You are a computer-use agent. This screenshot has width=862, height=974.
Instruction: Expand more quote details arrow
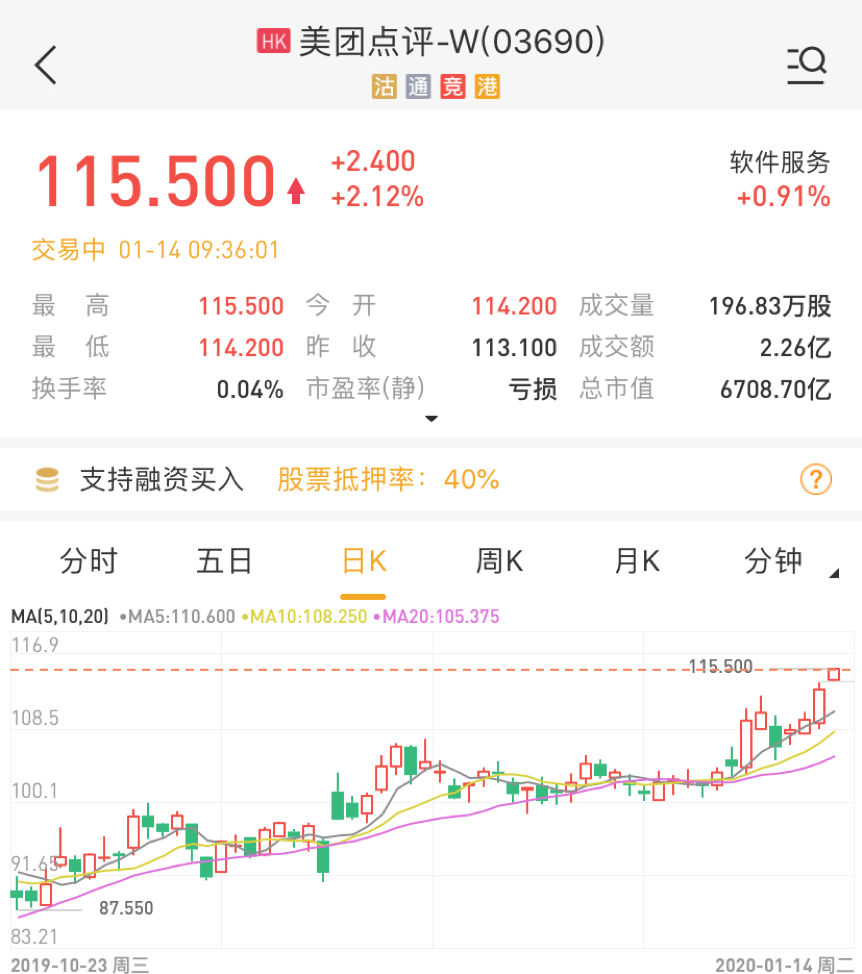click(431, 419)
